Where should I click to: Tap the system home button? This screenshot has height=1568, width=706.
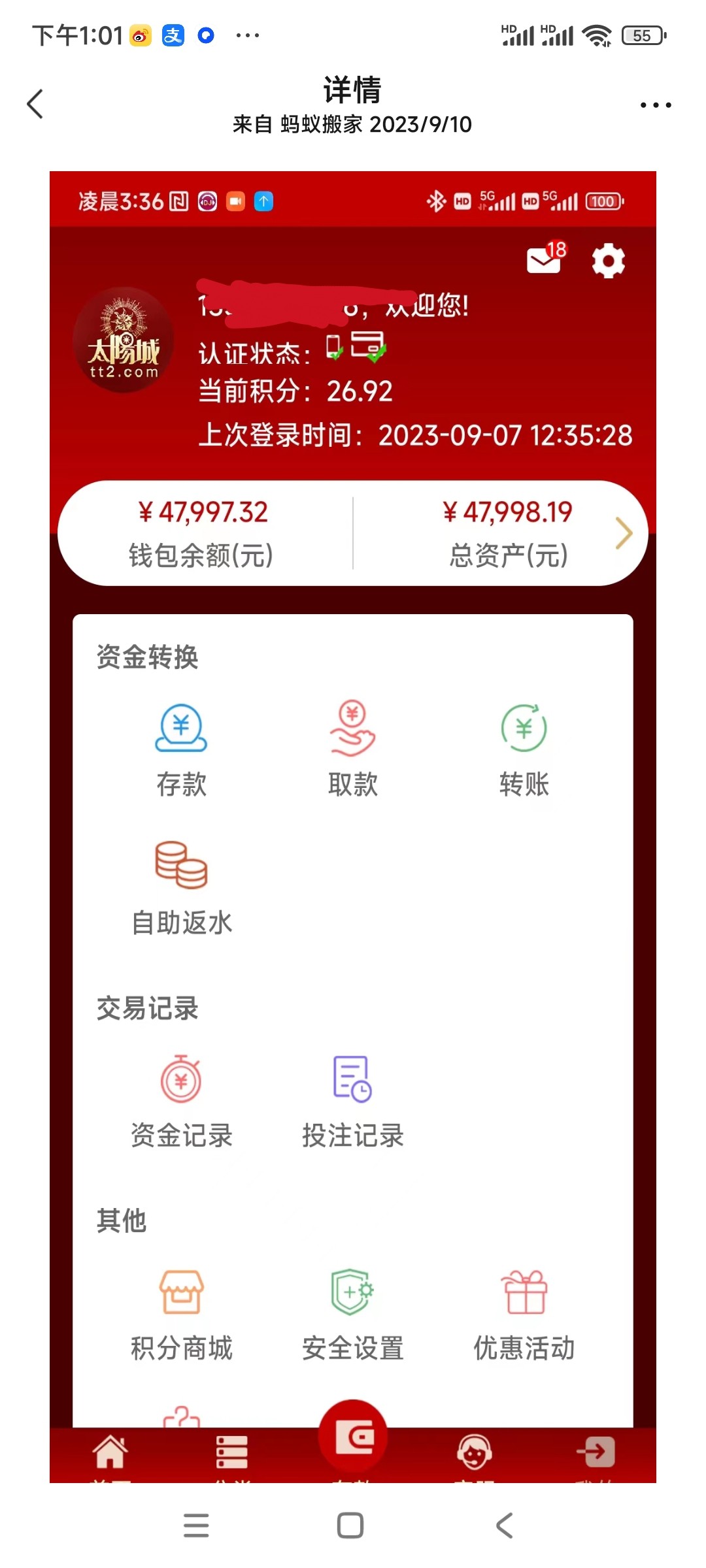pos(350,1526)
